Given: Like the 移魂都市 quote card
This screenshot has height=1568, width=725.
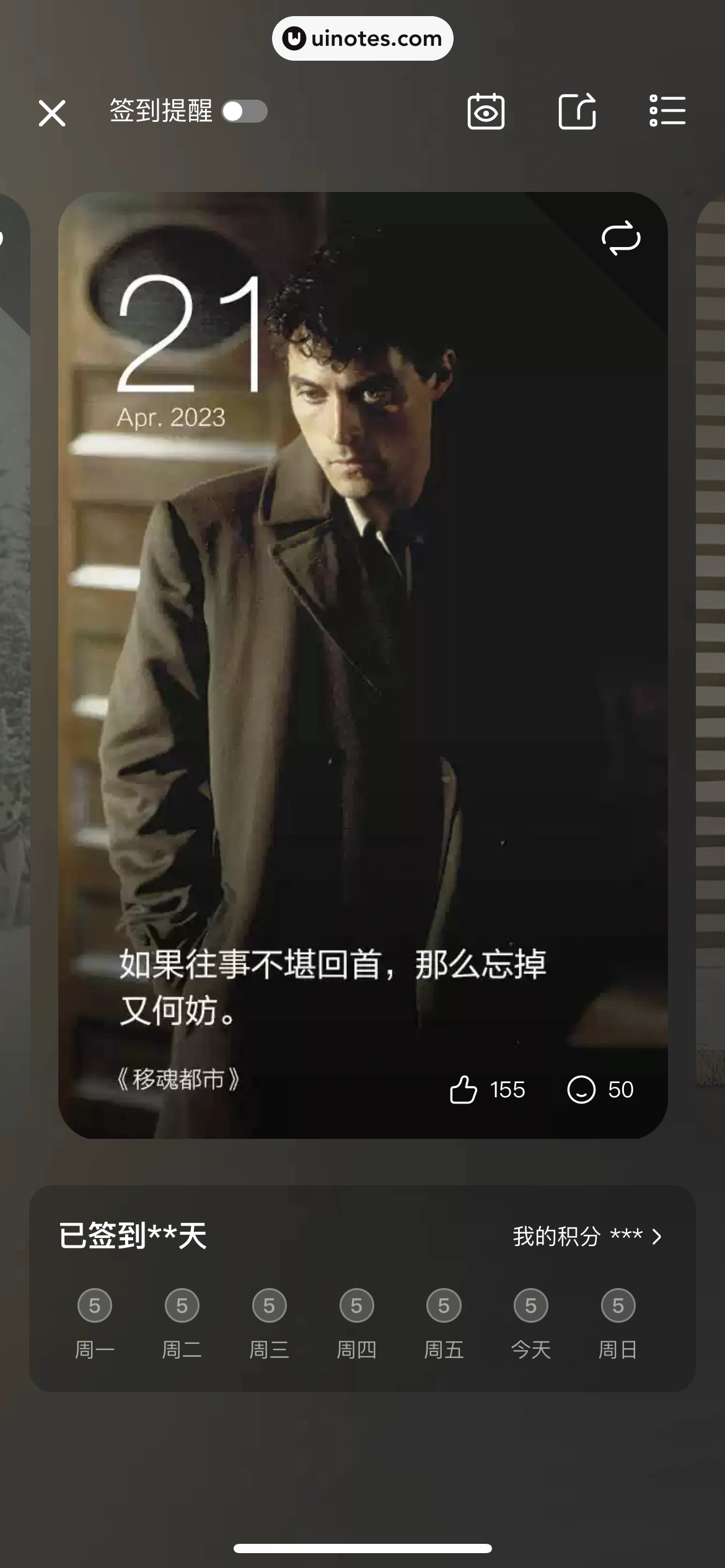Looking at the screenshot, I should click(464, 1089).
